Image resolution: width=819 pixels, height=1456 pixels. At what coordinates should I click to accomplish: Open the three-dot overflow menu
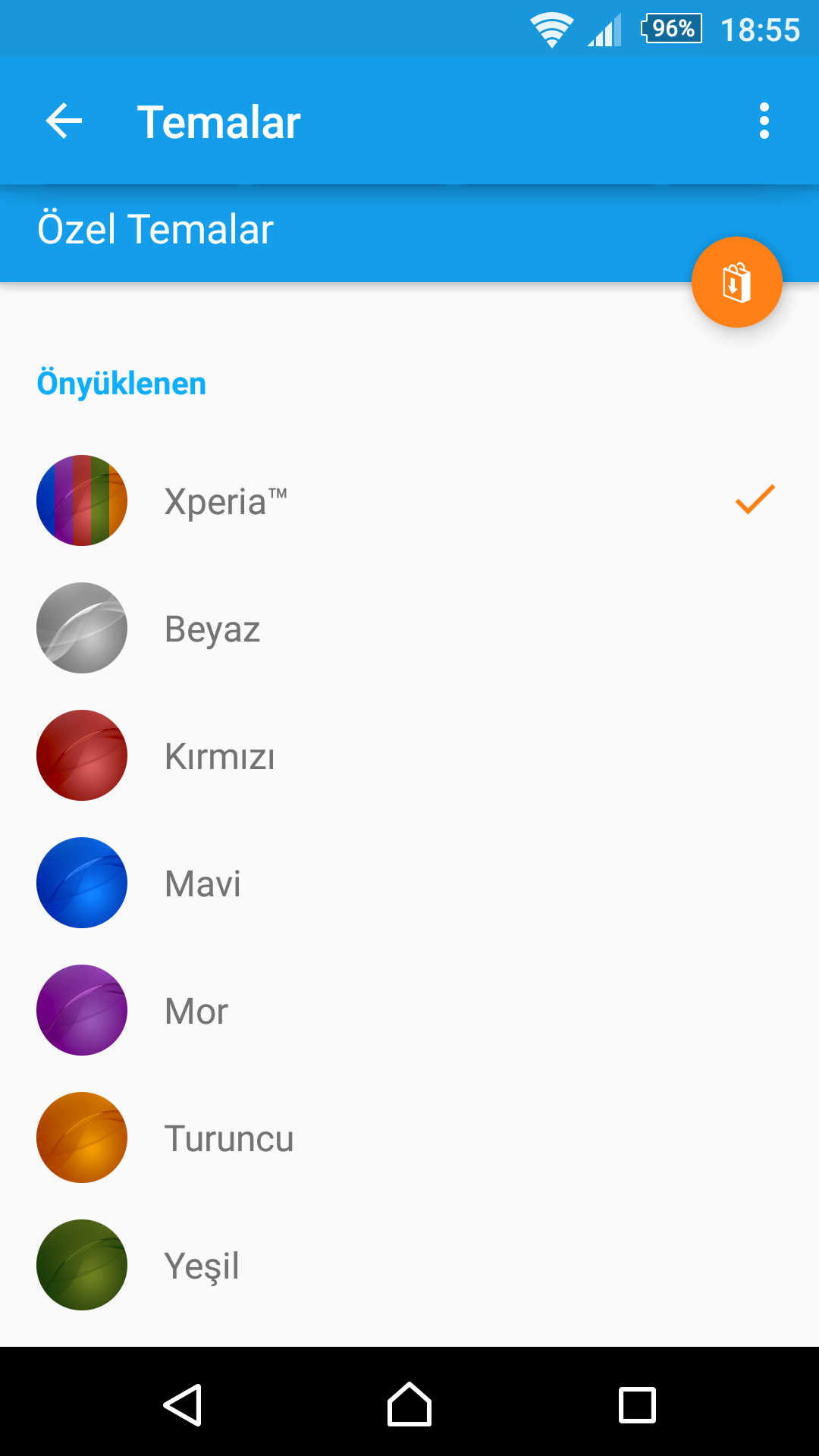pyautogui.click(x=764, y=121)
